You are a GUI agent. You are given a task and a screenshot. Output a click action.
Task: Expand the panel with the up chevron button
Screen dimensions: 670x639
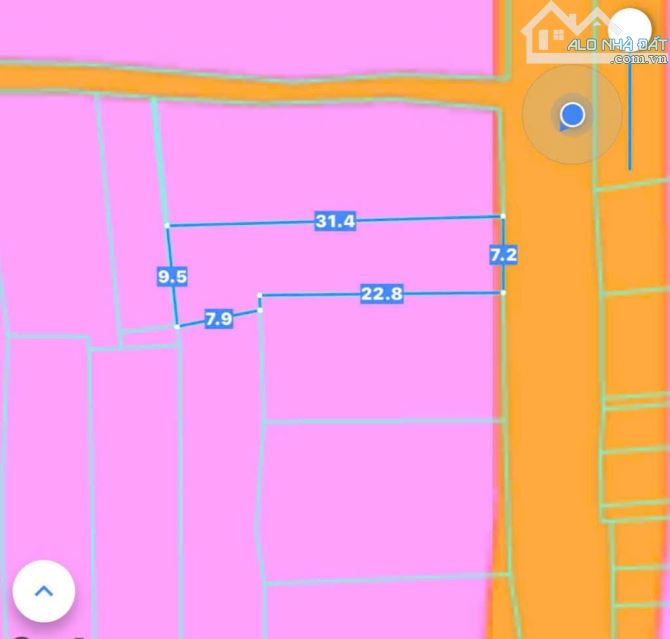44,591
